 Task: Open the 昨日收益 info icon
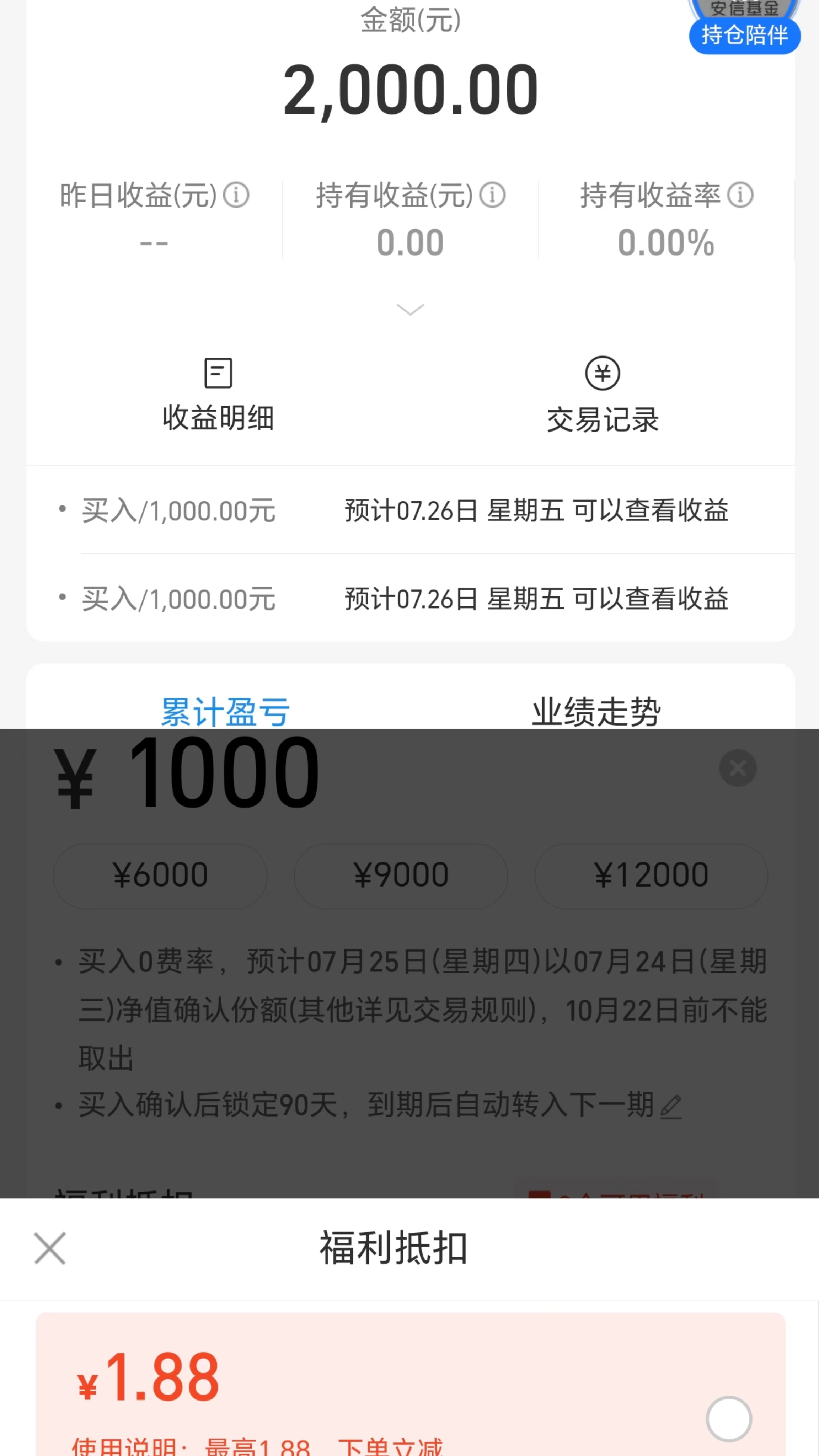tap(236, 195)
